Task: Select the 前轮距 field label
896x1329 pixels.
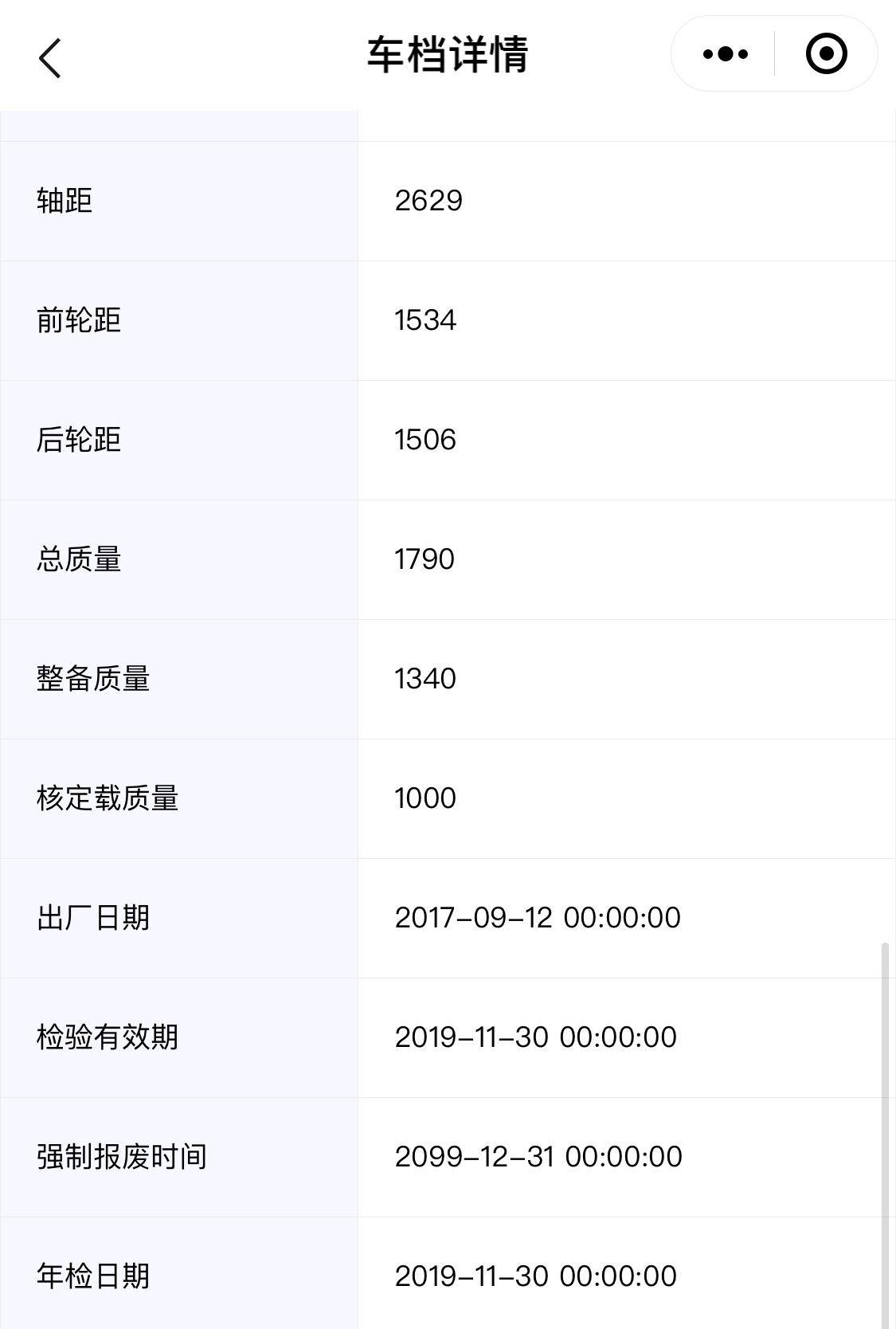Action: [80, 320]
